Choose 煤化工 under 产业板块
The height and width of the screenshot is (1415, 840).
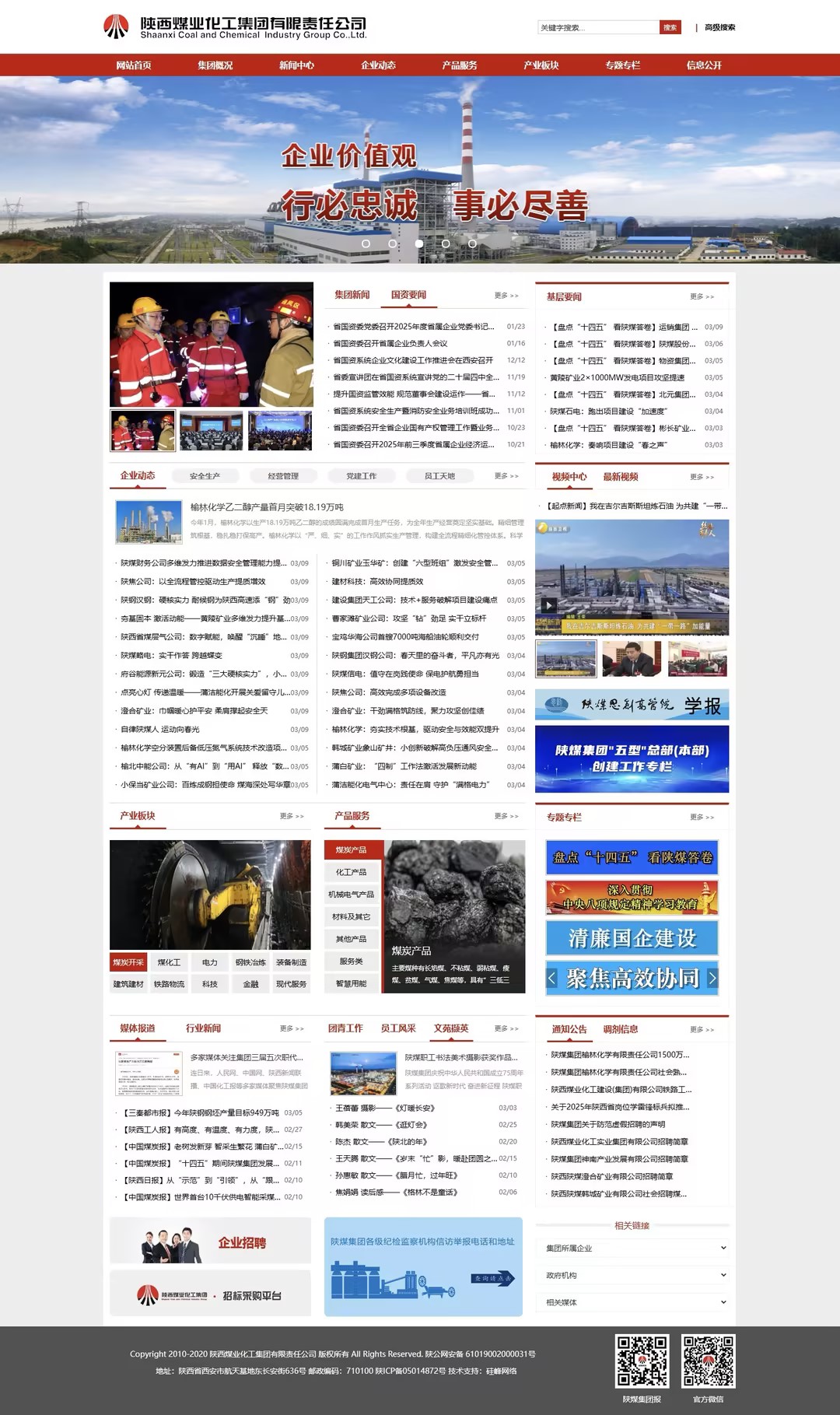tap(169, 962)
